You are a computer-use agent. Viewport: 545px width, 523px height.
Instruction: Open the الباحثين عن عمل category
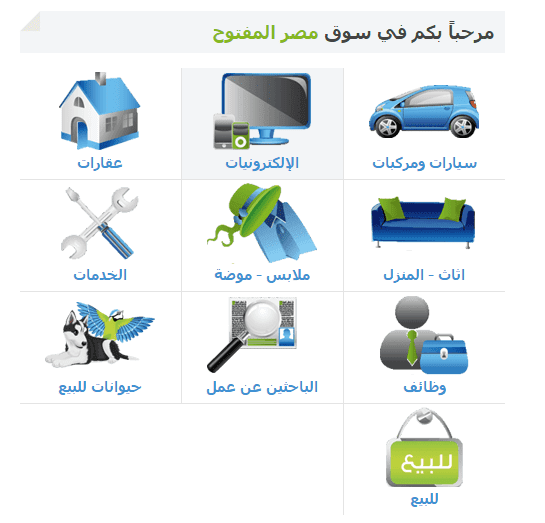(x=262, y=387)
